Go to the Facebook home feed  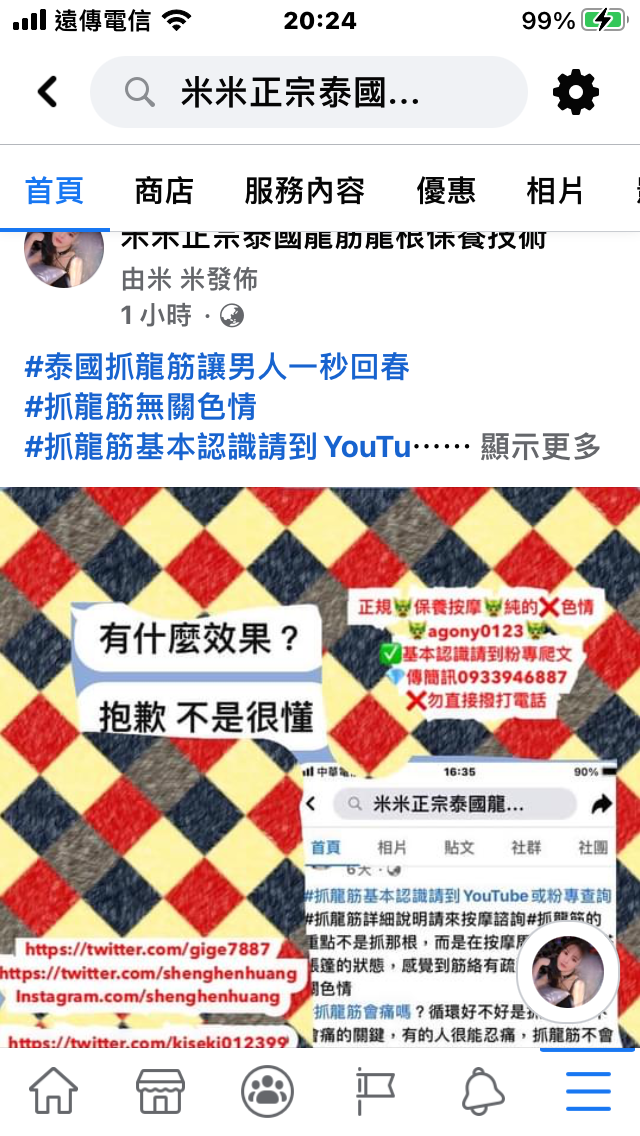[x=53, y=1091]
